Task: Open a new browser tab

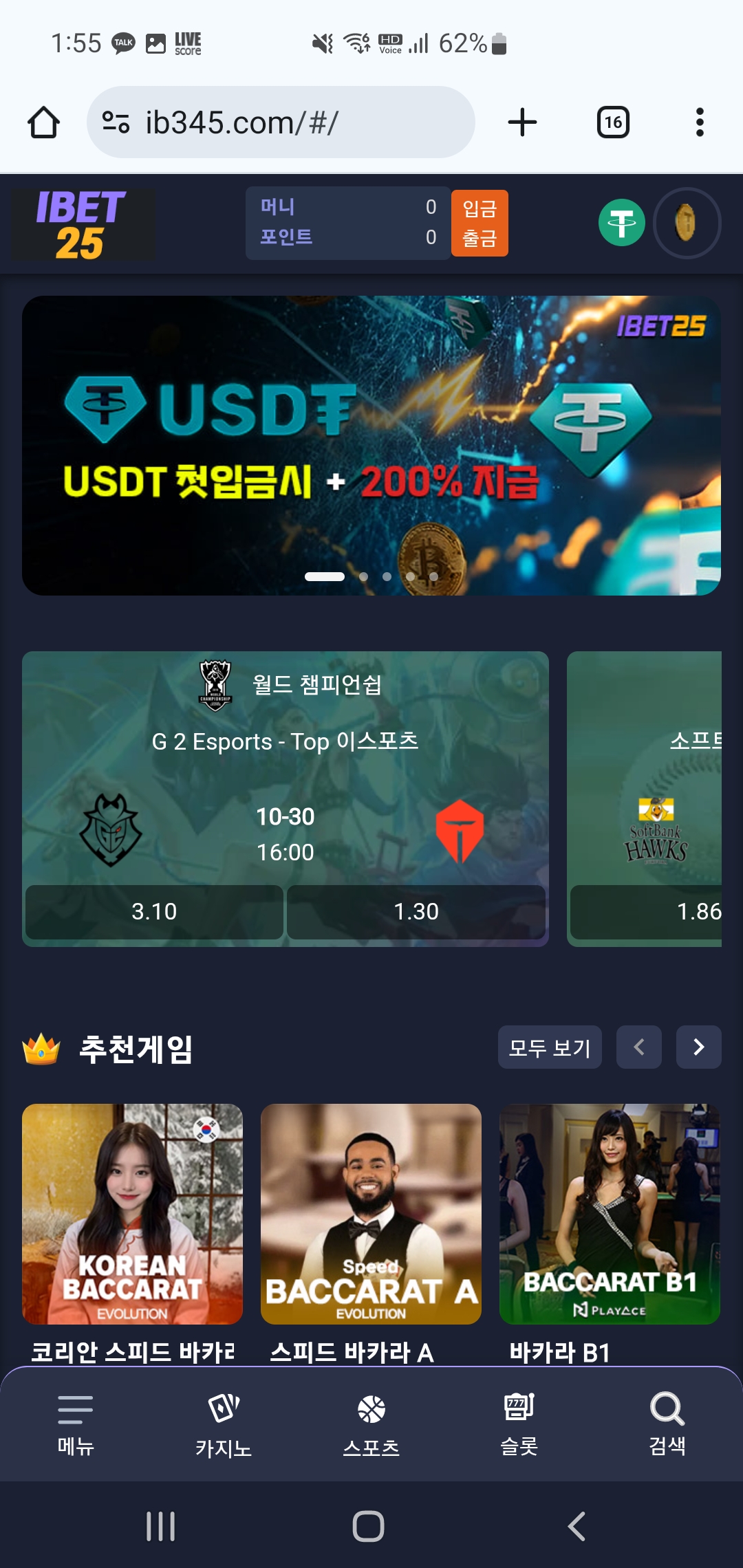Action: click(522, 122)
